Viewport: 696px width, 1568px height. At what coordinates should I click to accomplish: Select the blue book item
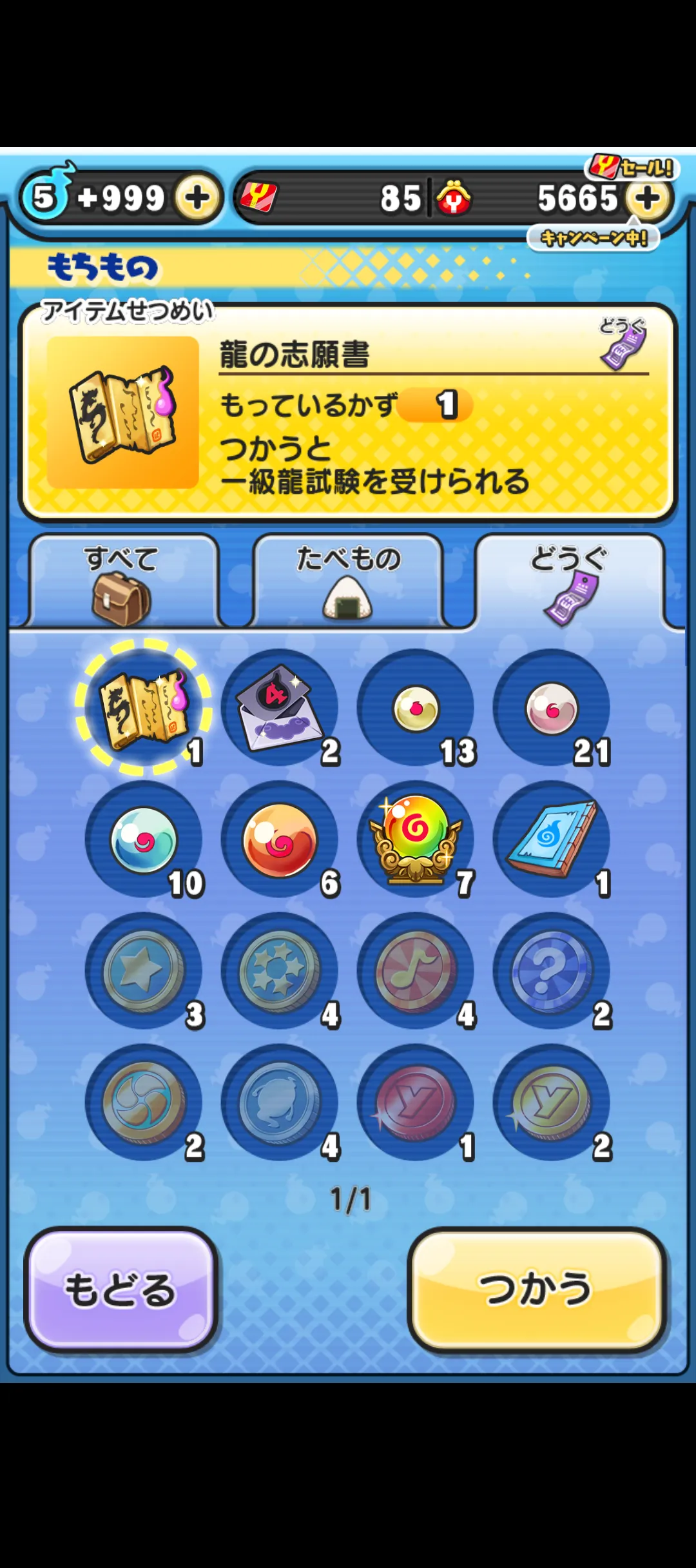pyautogui.click(x=552, y=839)
